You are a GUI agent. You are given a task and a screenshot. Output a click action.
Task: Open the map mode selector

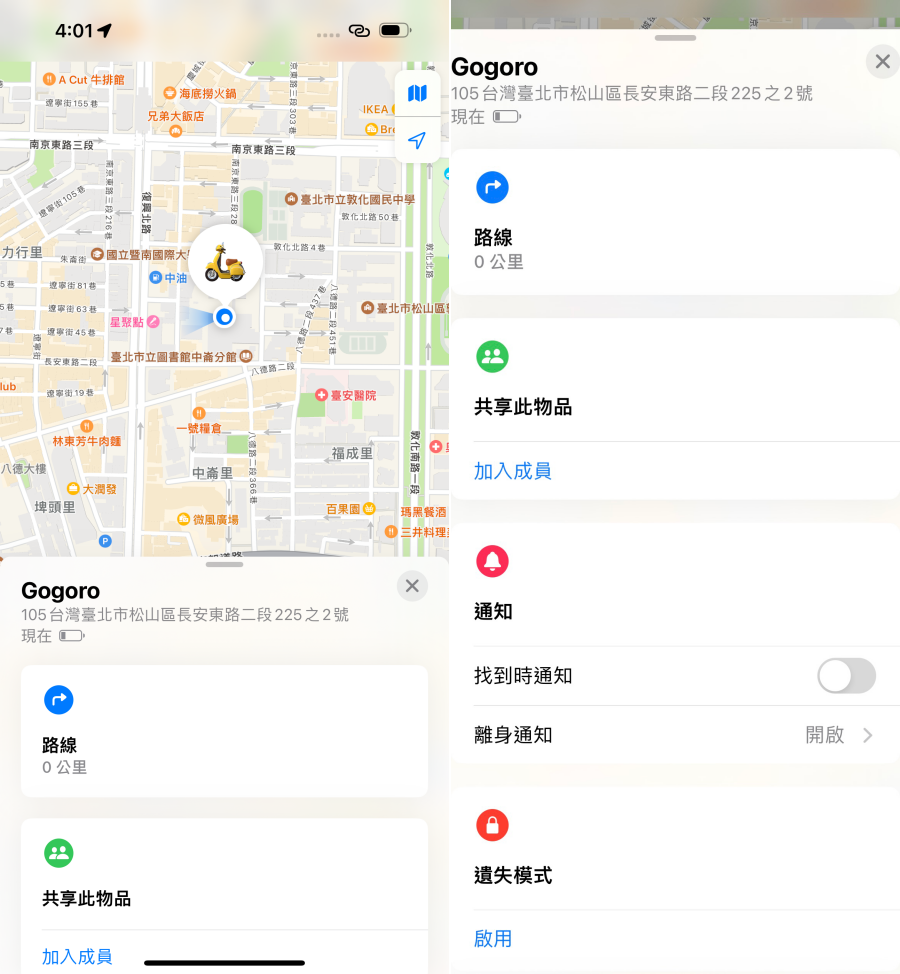pos(417,93)
